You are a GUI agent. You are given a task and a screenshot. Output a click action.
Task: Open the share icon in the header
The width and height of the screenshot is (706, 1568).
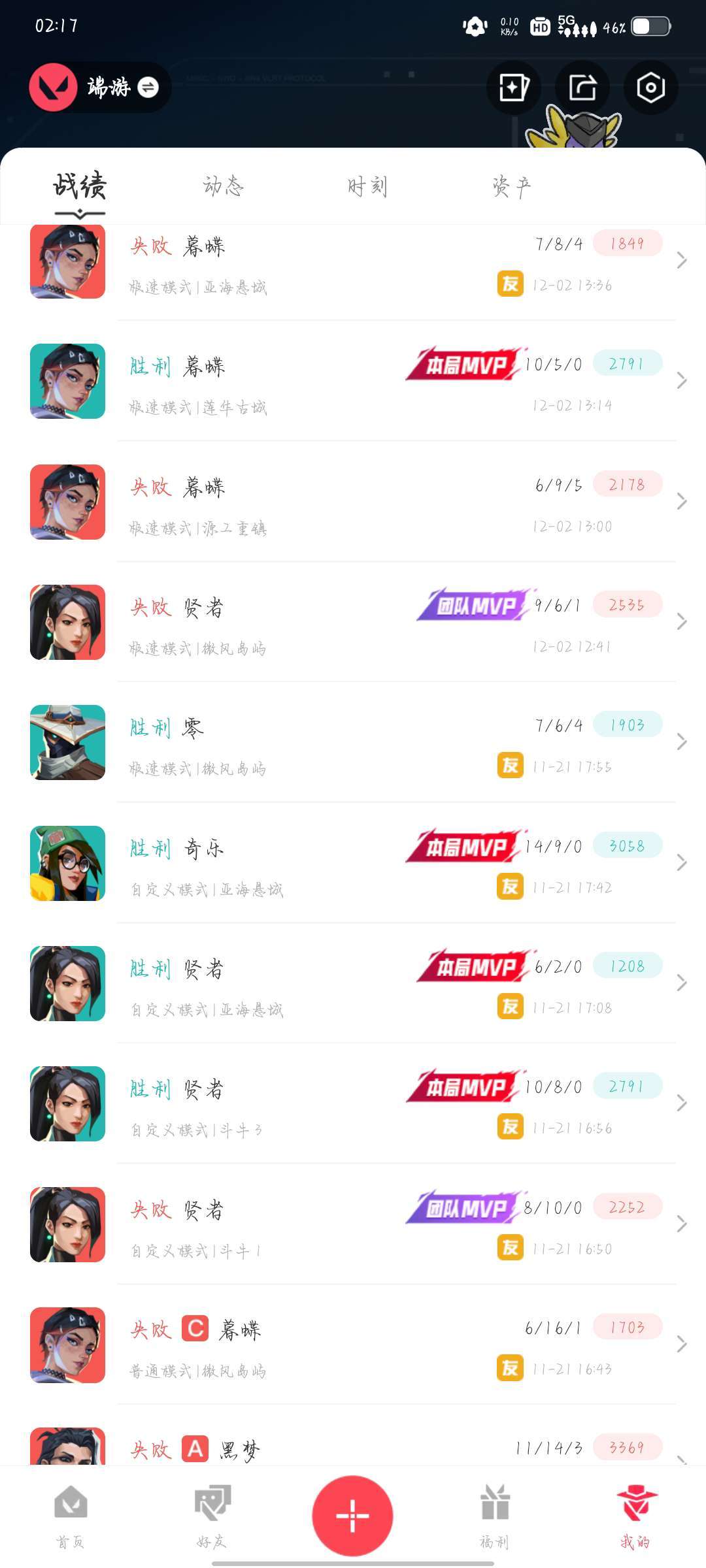tap(582, 87)
